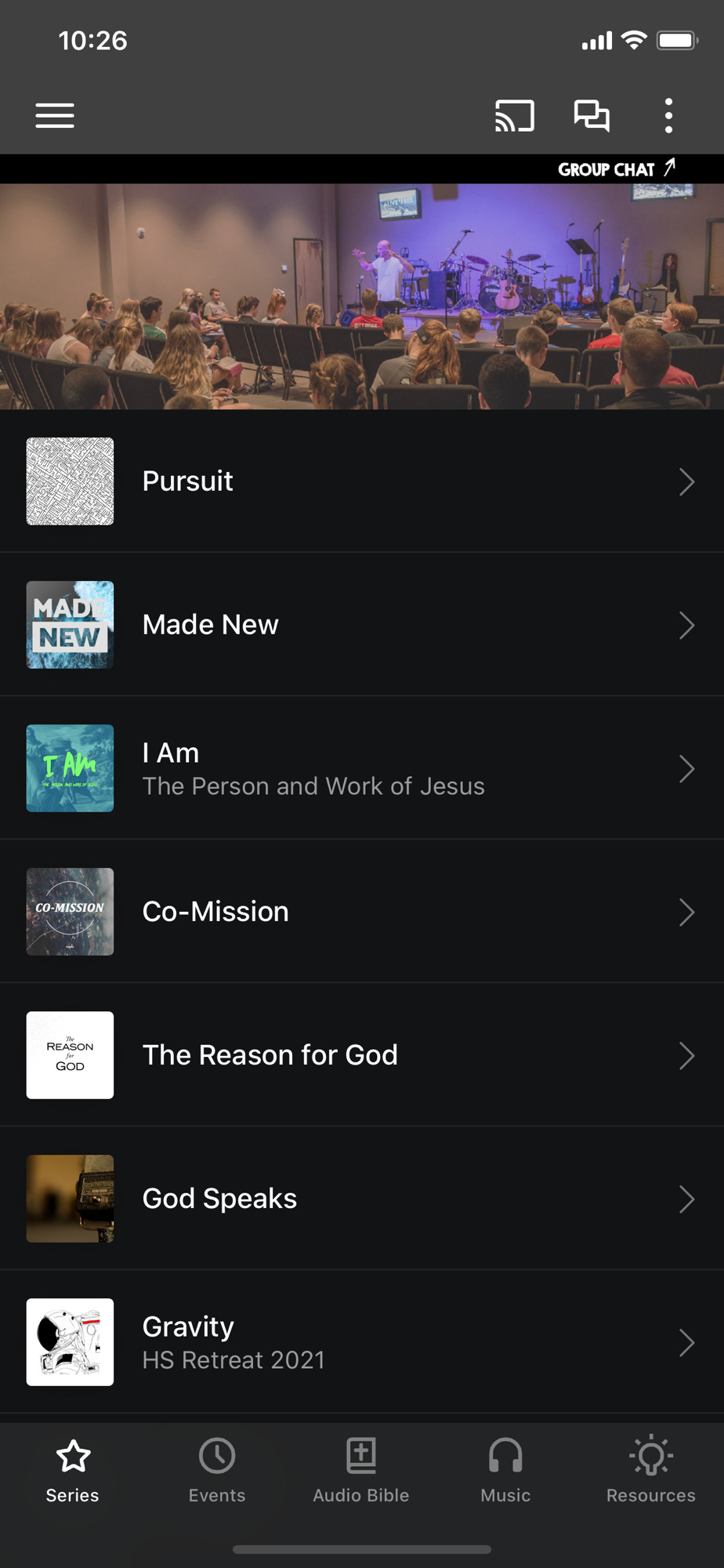The width and height of the screenshot is (724, 1568).
Task: Open the three-dot overflow menu
Action: pos(668,116)
